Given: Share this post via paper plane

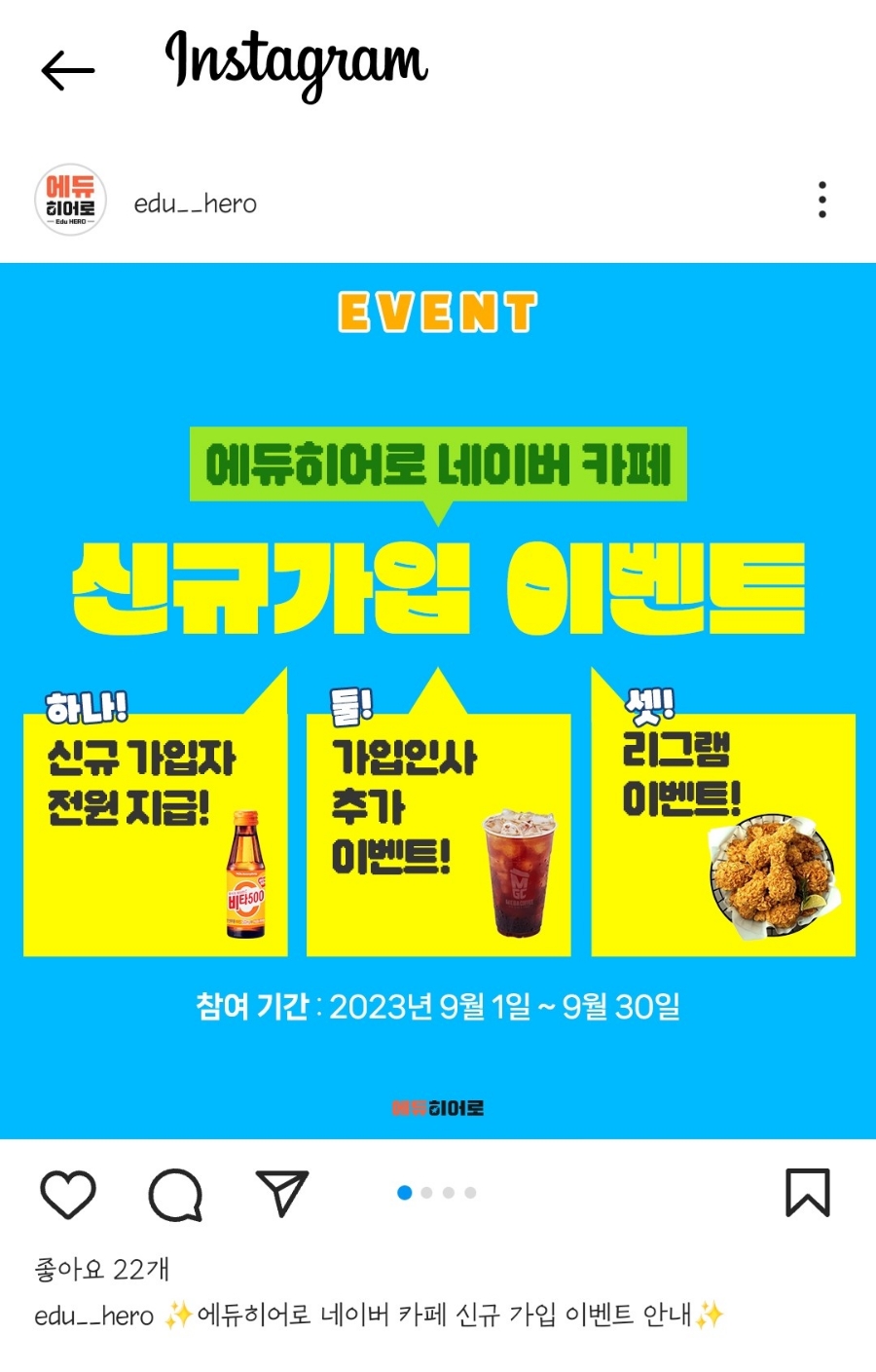Looking at the screenshot, I should (282, 1194).
